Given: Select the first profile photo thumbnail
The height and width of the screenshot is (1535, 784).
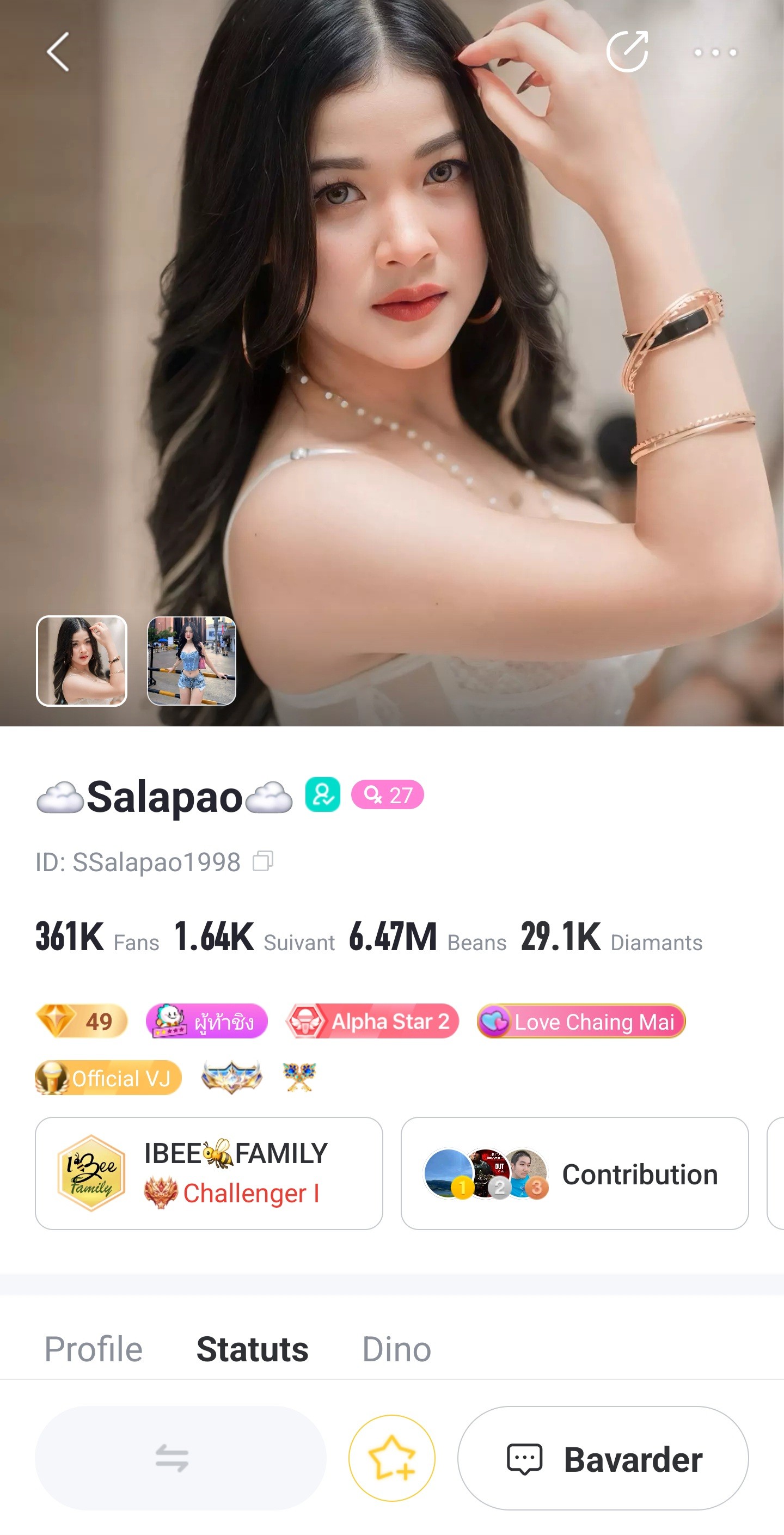Looking at the screenshot, I should [x=82, y=661].
